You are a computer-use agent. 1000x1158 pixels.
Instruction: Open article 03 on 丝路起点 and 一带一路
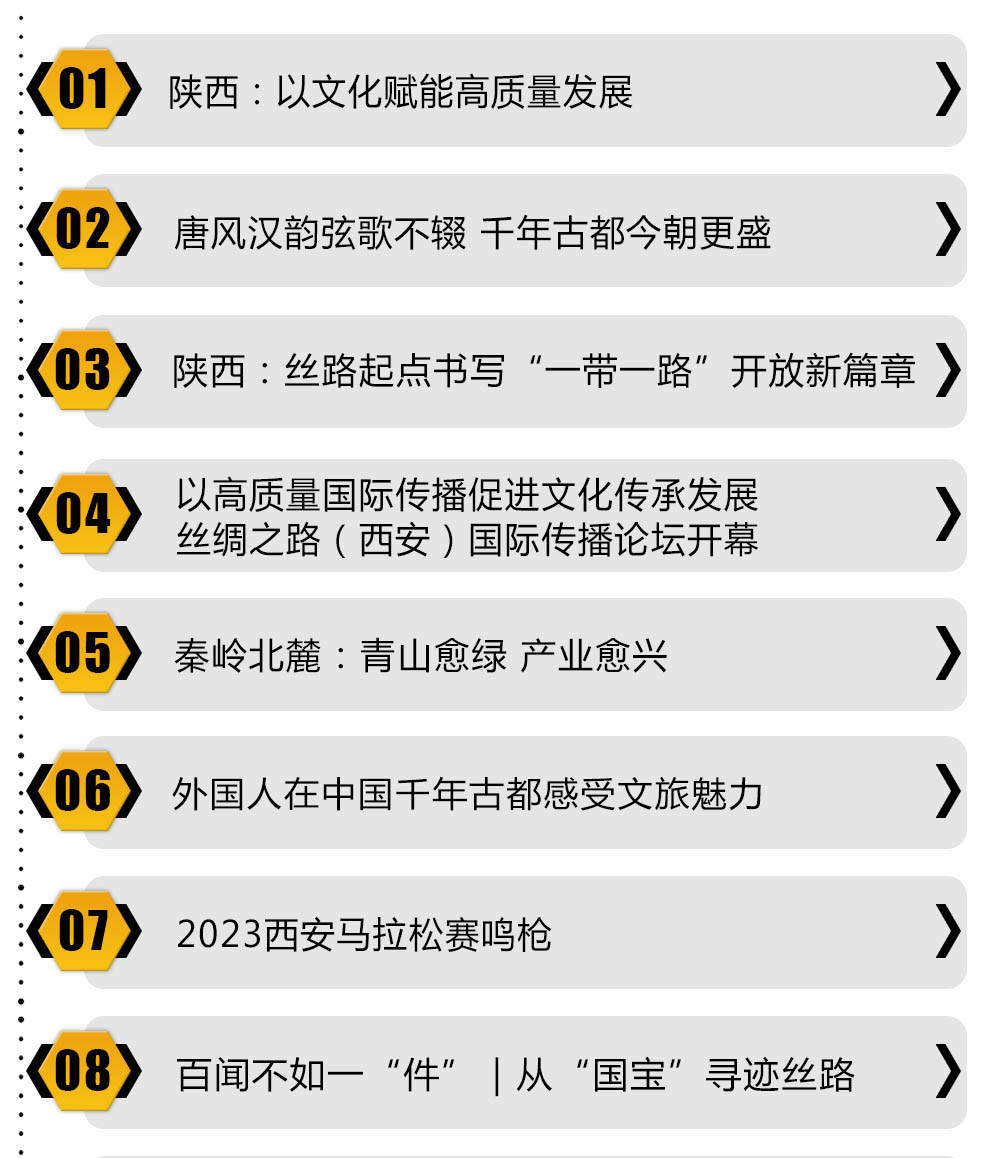click(543, 372)
